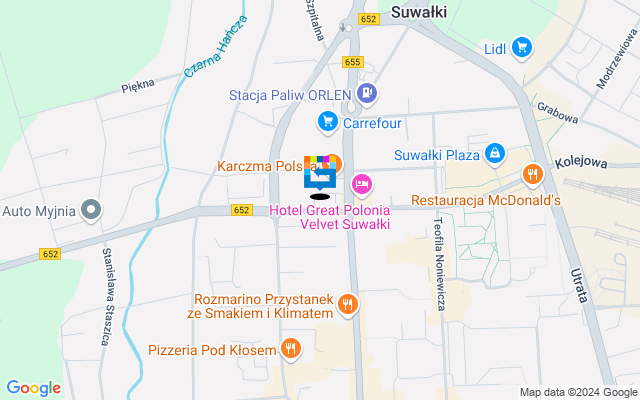The image size is (640, 400).
Task: Open the Hotel Great Polonia Velvet Suwałki pin
Action: tap(361, 183)
